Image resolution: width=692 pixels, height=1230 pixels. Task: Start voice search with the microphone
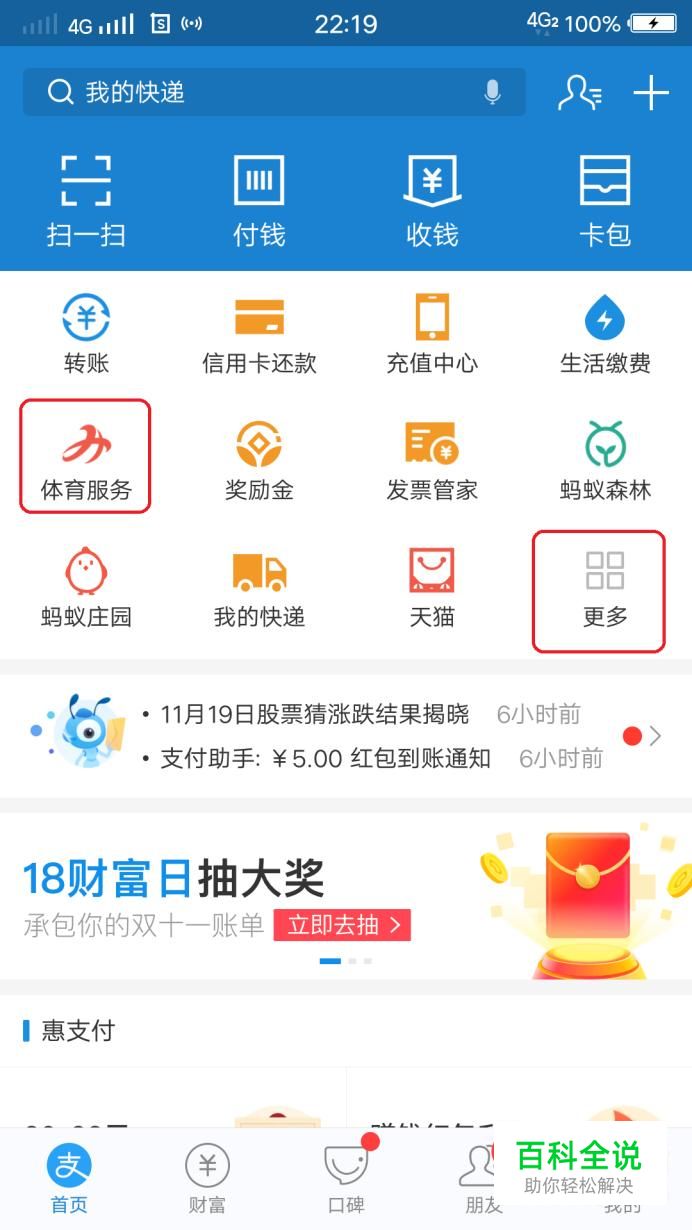point(492,93)
